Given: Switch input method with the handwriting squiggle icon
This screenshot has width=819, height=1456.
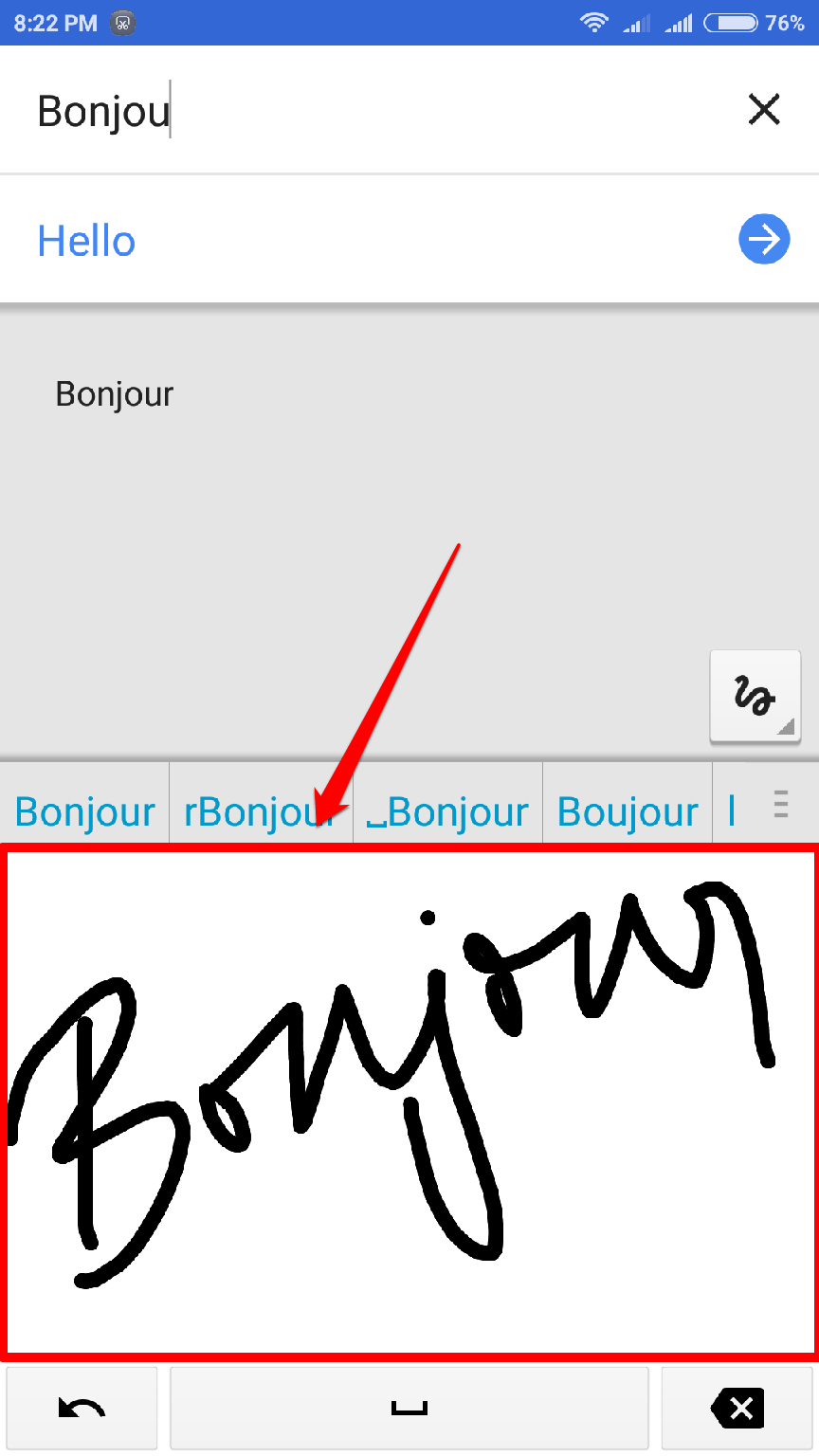Looking at the screenshot, I should [755, 697].
